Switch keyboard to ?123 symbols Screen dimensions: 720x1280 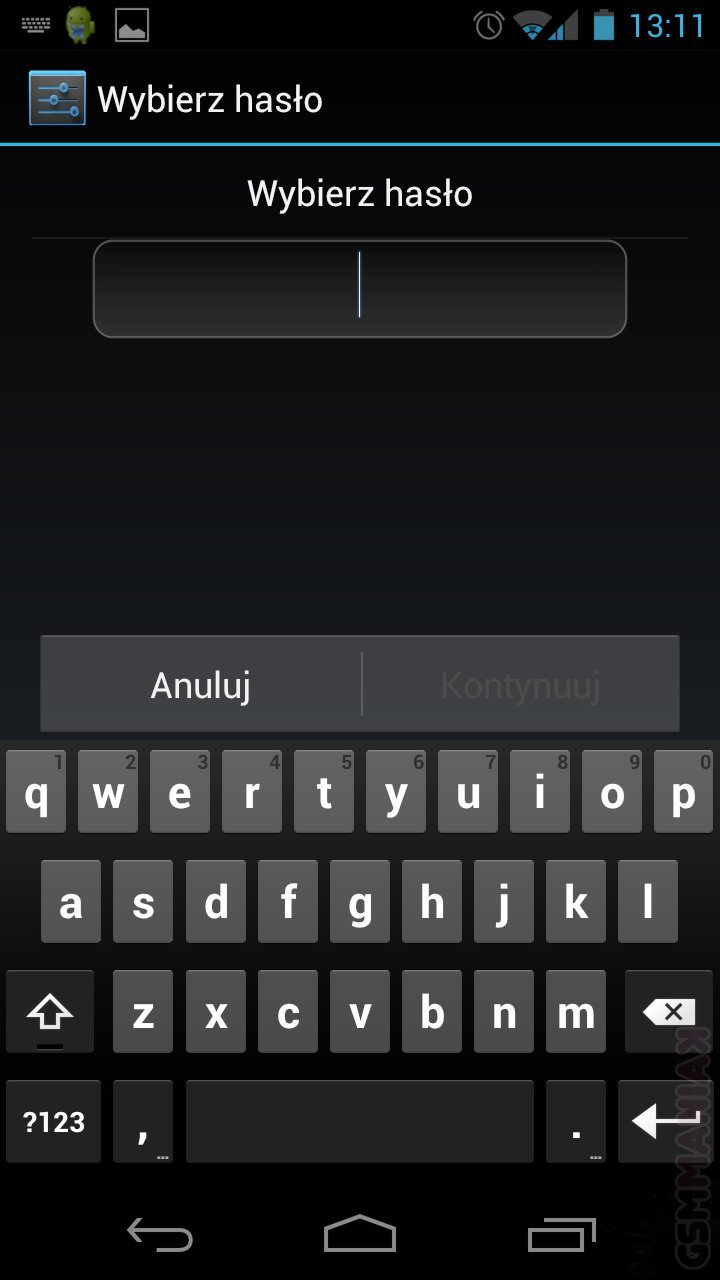coord(54,1121)
